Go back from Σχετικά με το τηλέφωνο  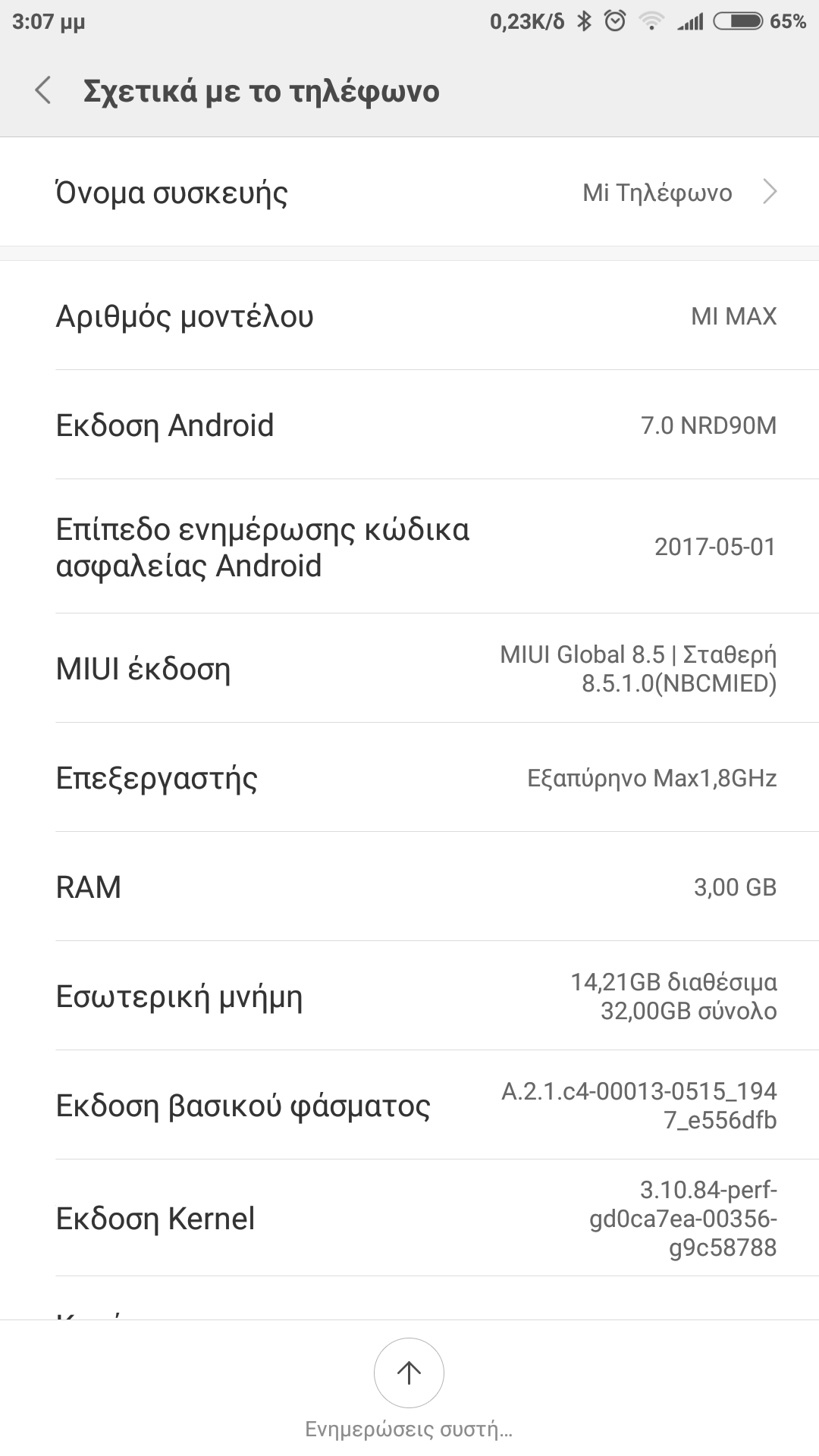pyautogui.click(x=43, y=91)
